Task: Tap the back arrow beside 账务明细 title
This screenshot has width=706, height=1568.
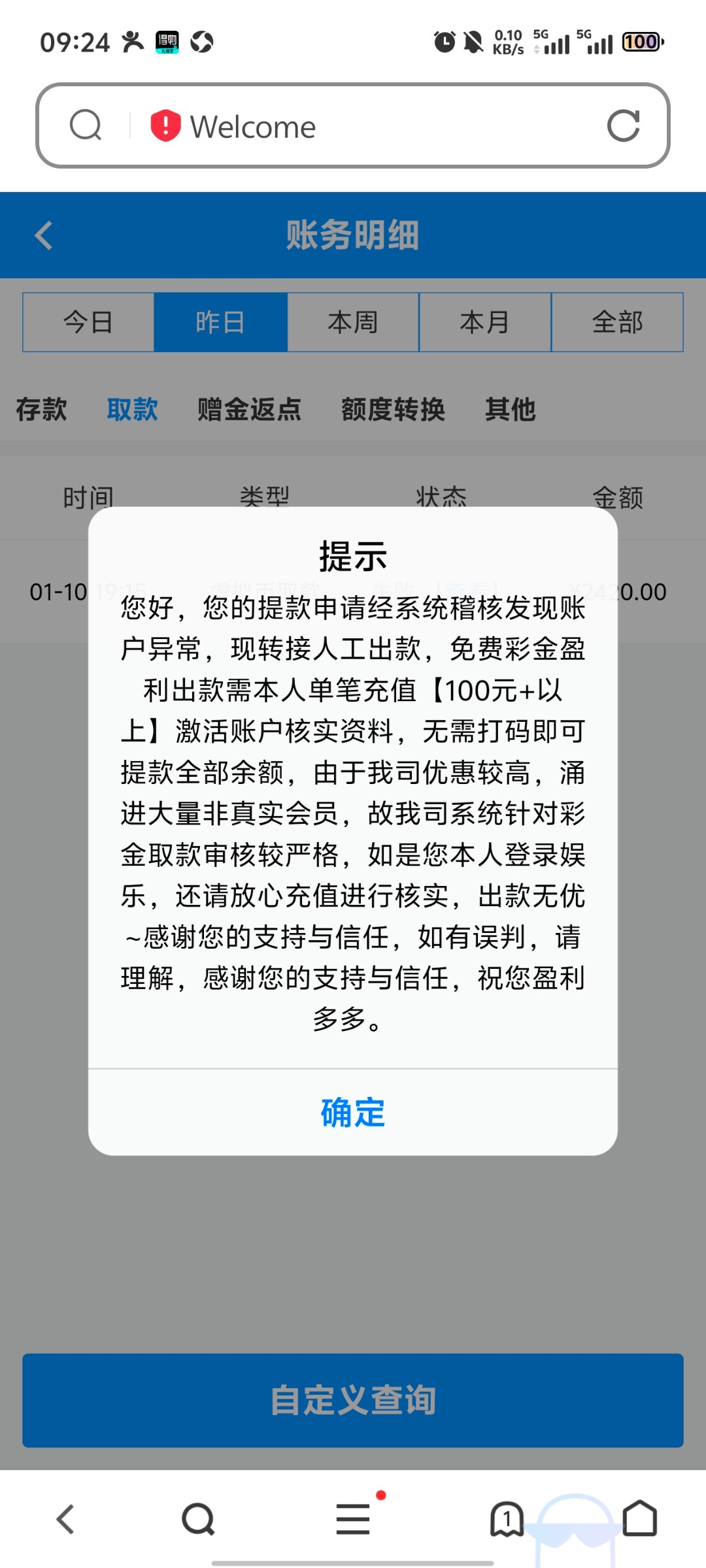Action: click(x=43, y=235)
